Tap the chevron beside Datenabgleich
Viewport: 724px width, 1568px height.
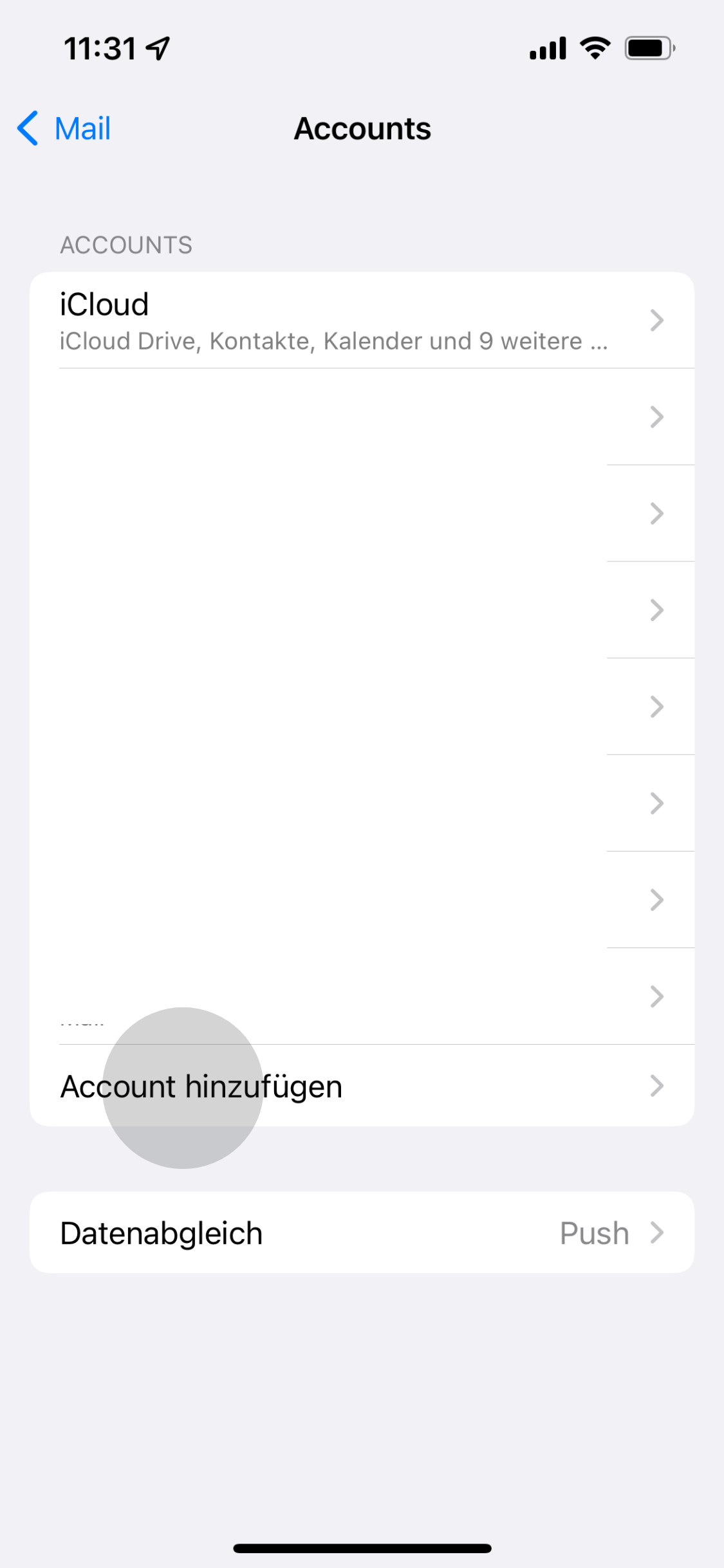pos(657,1231)
